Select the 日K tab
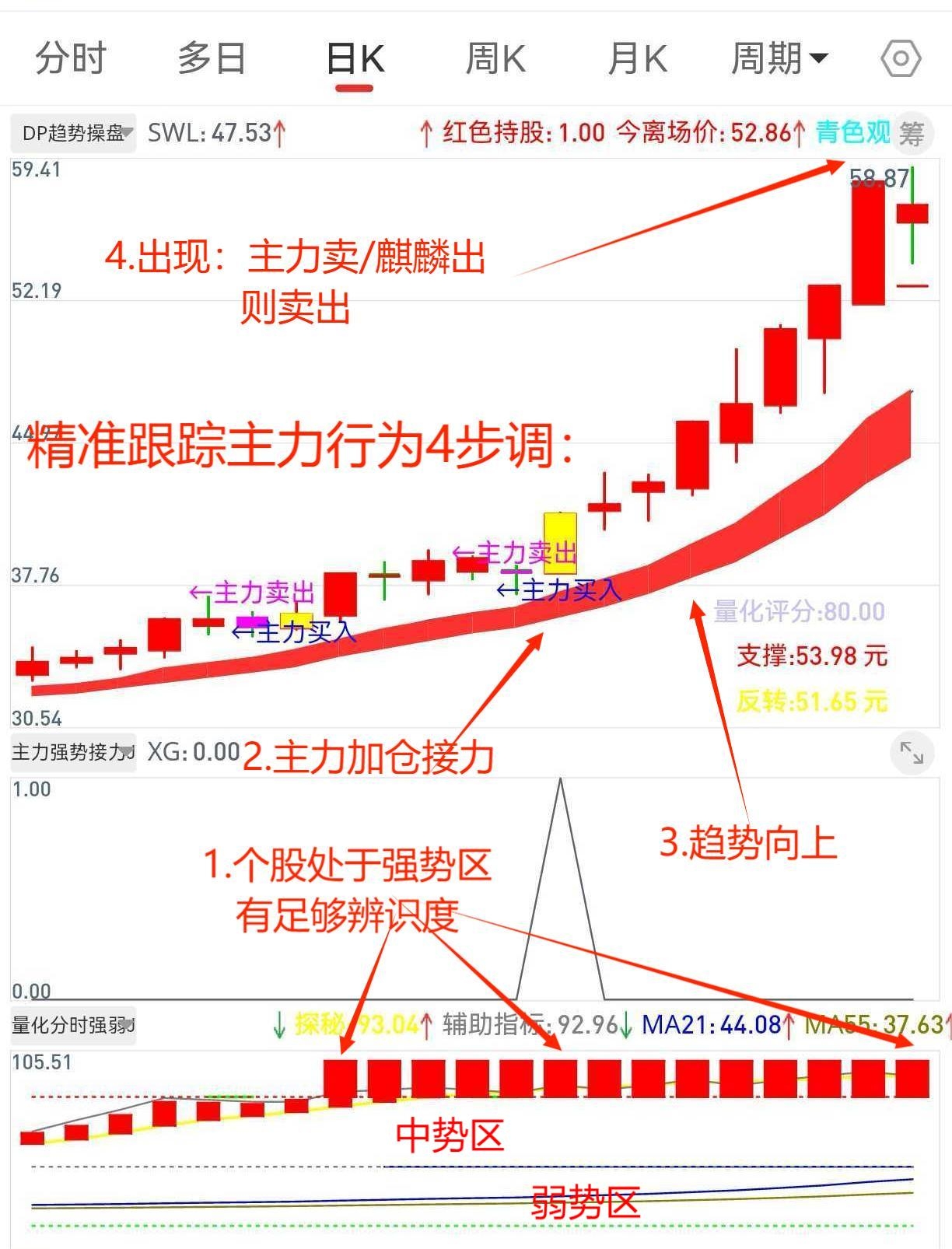The width and height of the screenshot is (952, 1249). tap(355, 58)
